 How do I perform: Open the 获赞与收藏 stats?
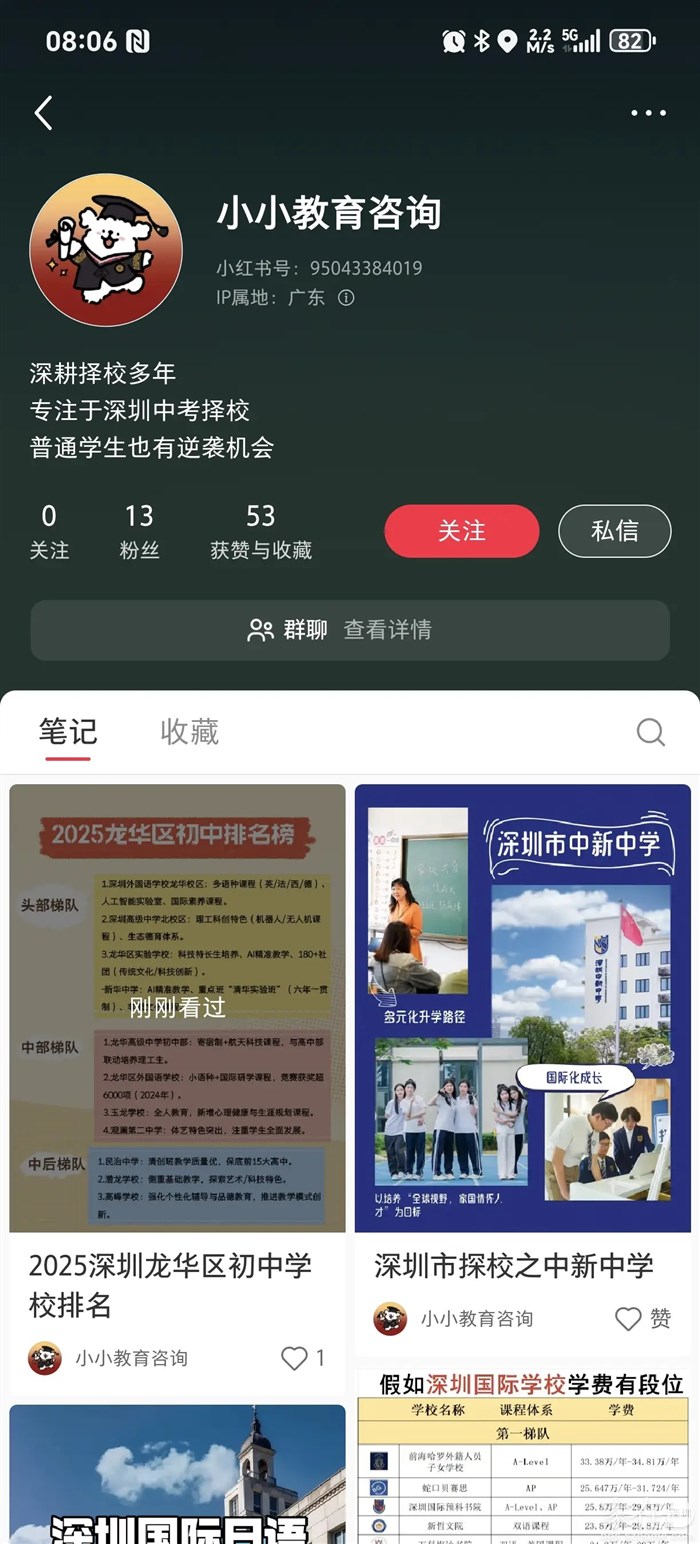(260, 531)
